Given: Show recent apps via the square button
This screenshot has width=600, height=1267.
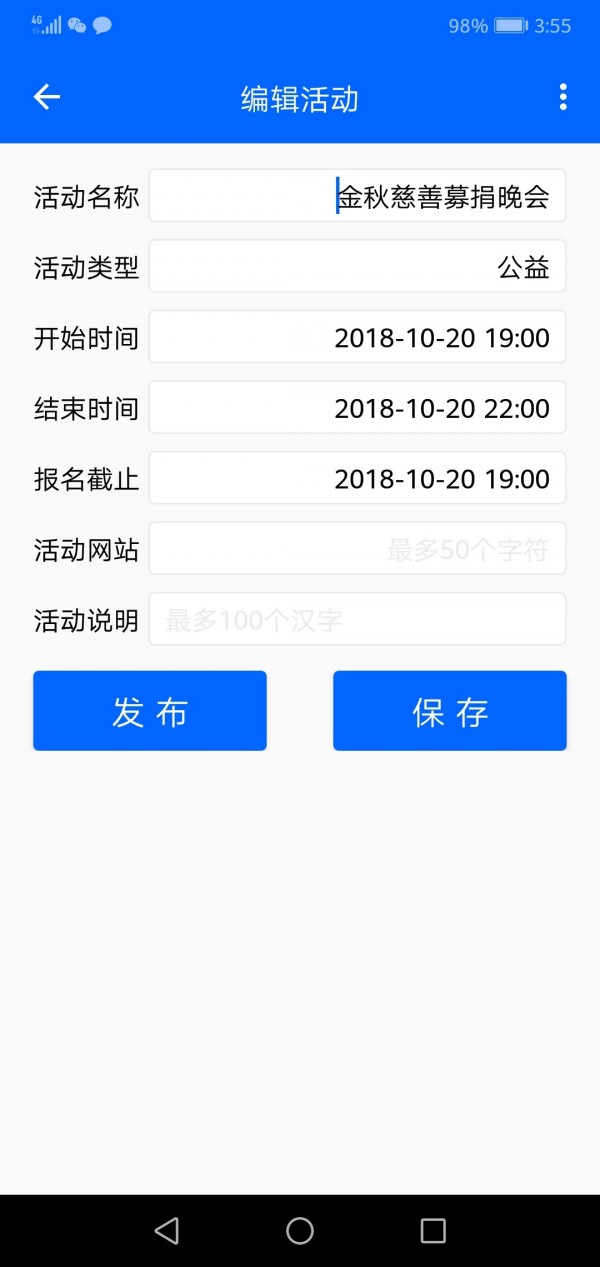Looking at the screenshot, I should pyautogui.click(x=433, y=1231).
